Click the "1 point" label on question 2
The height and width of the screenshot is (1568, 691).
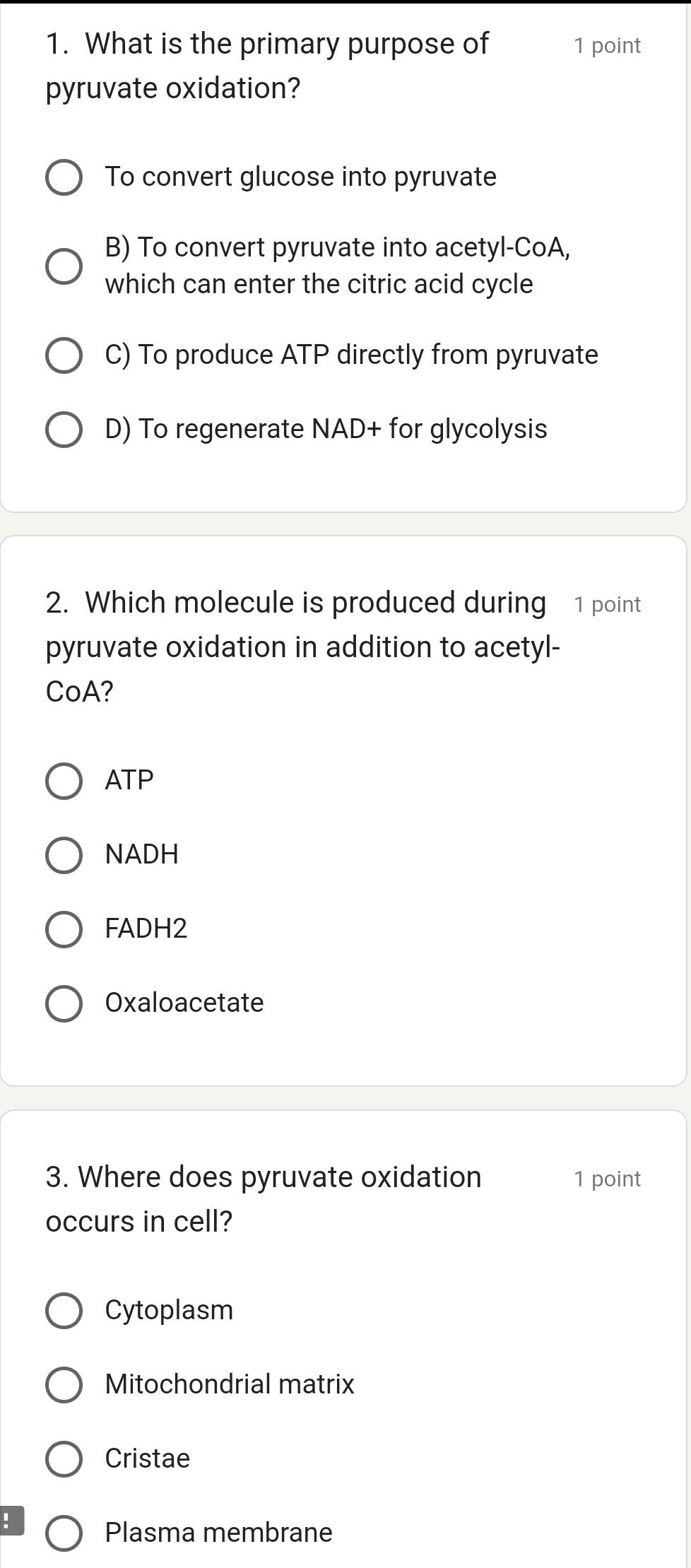606,604
